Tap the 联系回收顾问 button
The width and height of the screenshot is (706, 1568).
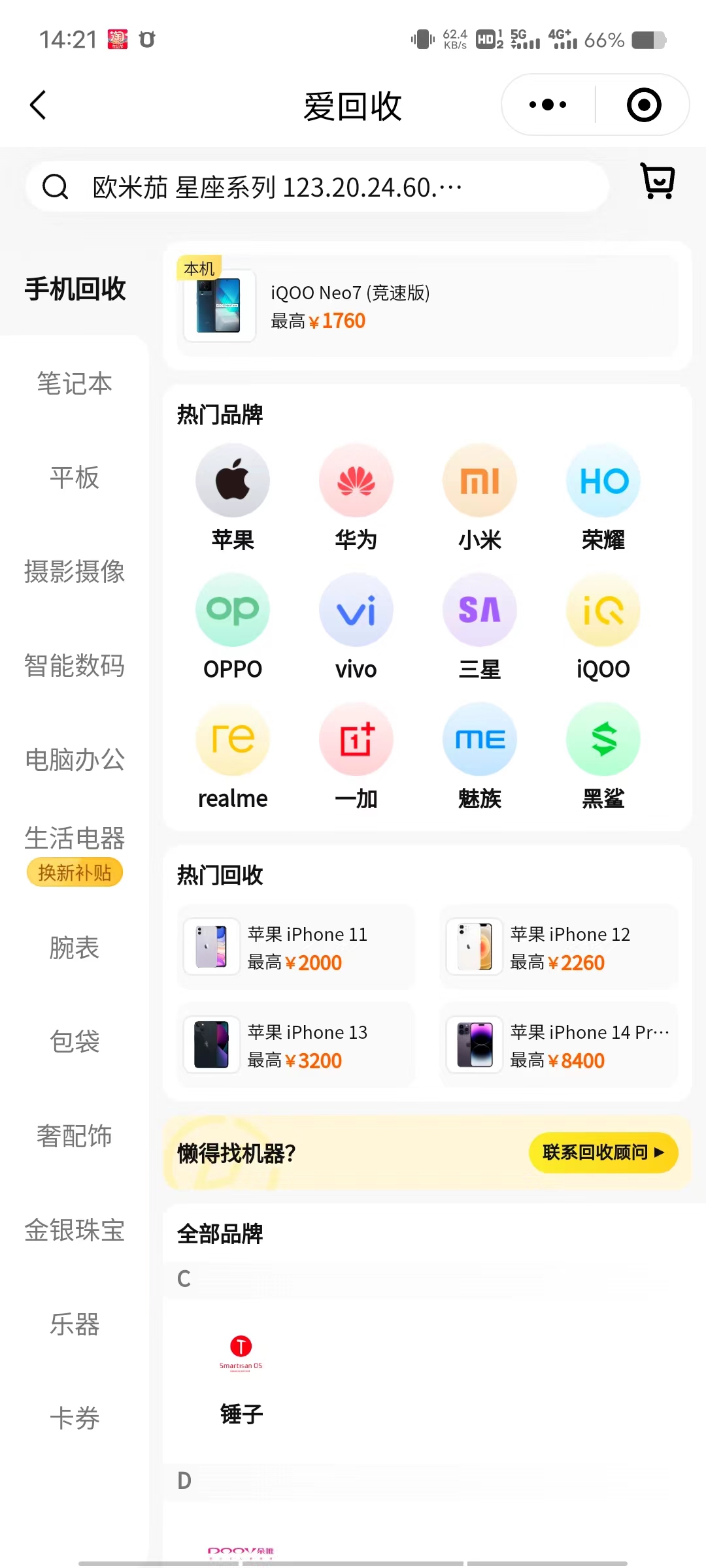(603, 1152)
